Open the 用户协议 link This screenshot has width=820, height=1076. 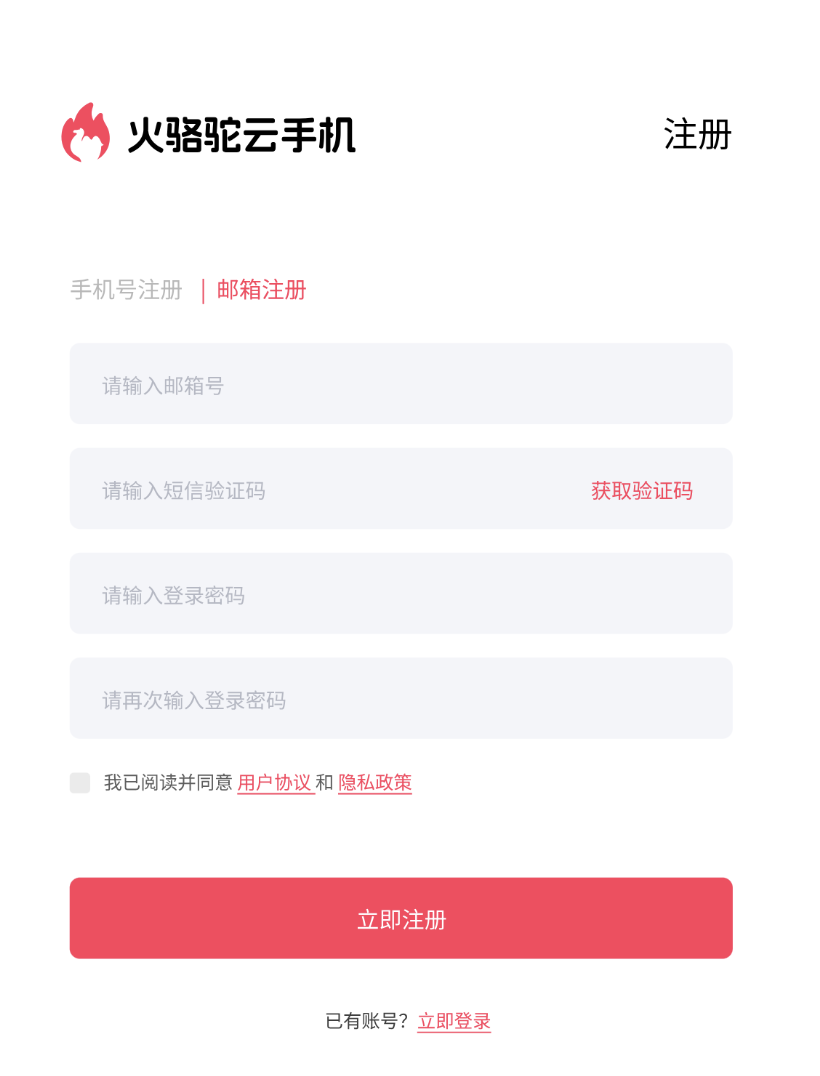pos(274,783)
